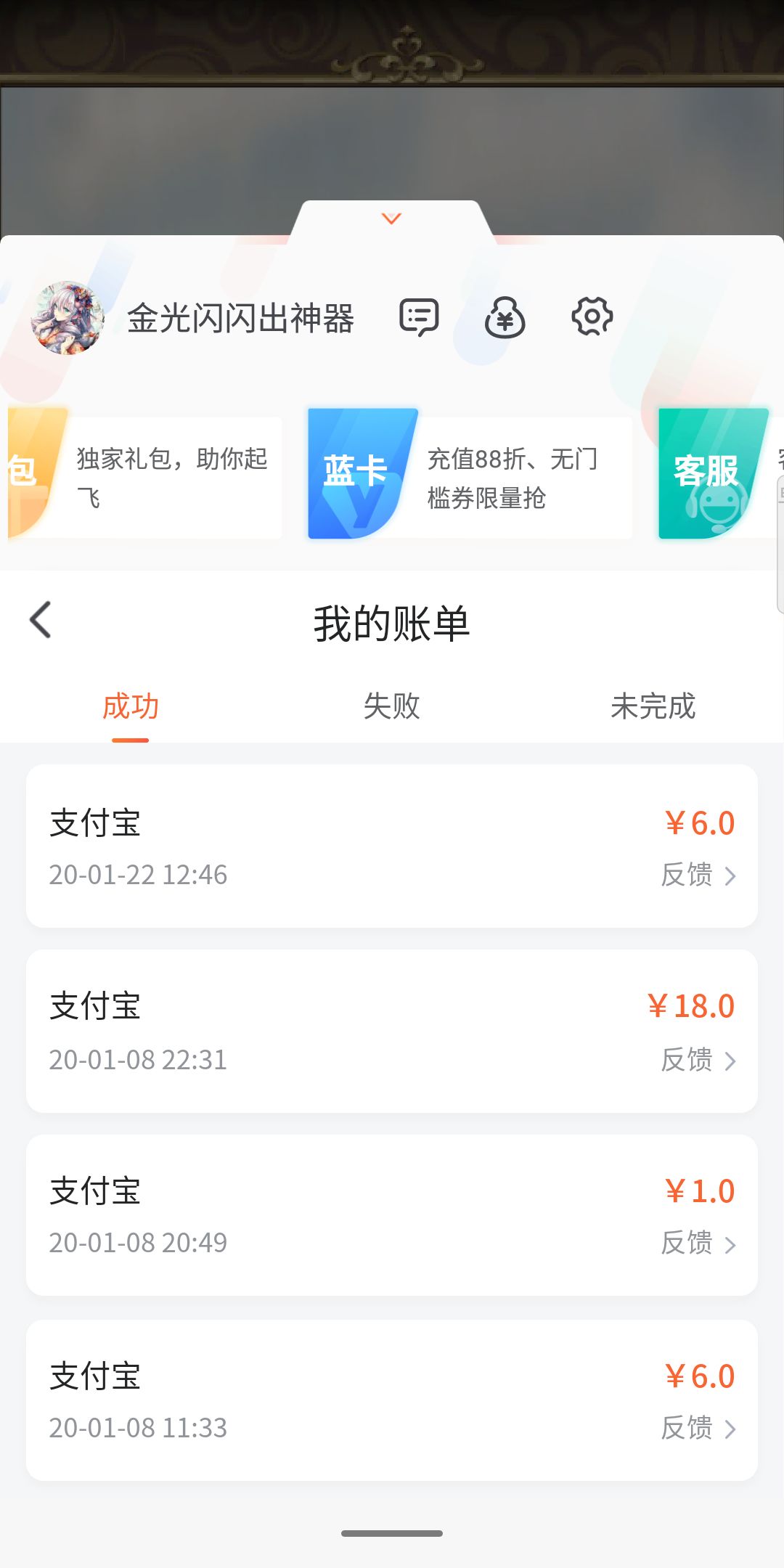Open settings gear icon
This screenshot has height=1568, width=784.
click(592, 317)
